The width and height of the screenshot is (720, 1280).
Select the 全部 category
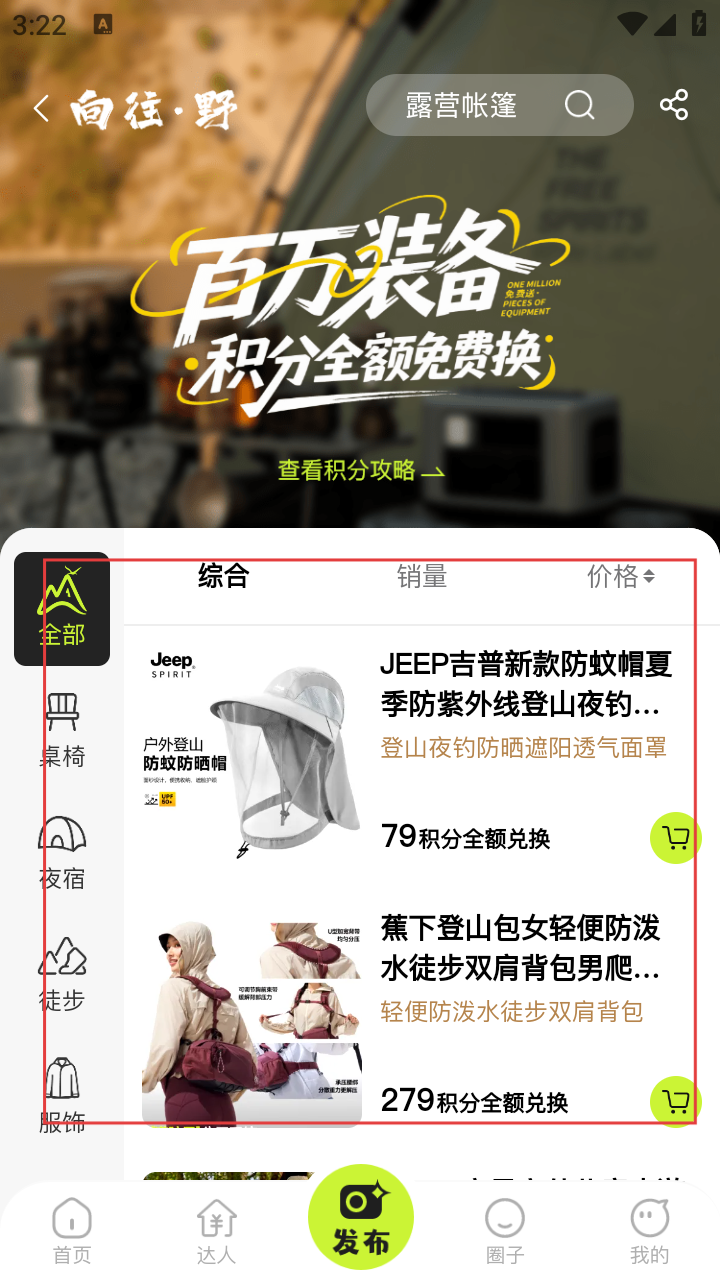(62, 609)
